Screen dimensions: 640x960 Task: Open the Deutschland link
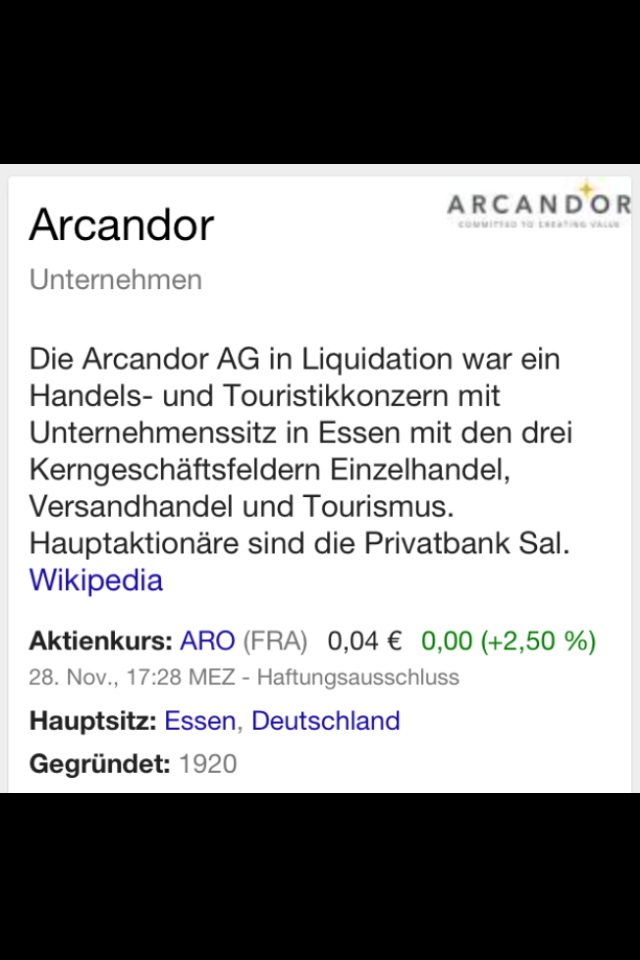tap(325, 720)
